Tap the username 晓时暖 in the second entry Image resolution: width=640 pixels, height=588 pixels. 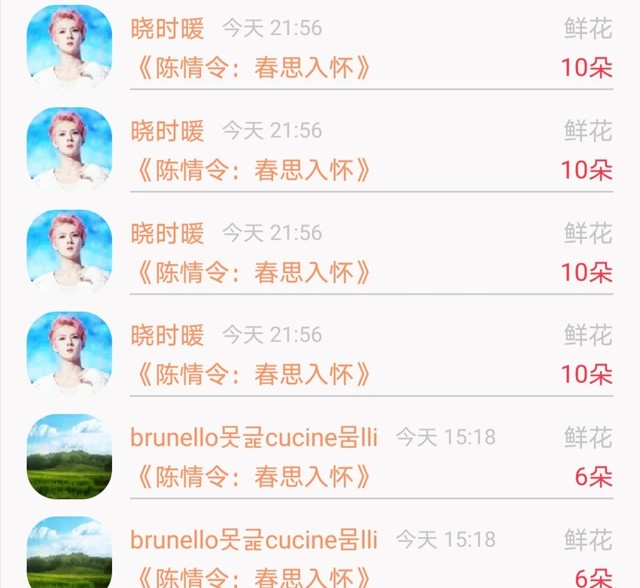coord(167,131)
